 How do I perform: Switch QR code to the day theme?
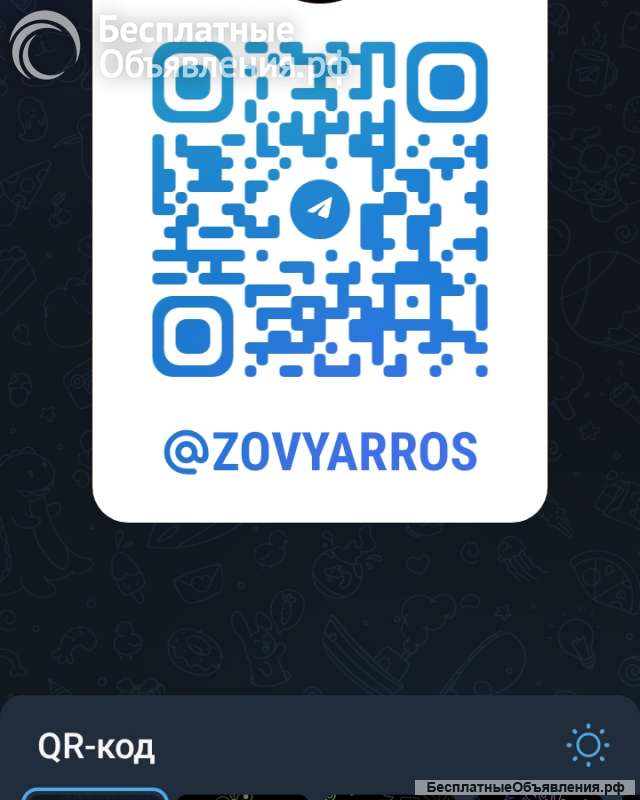587,745
